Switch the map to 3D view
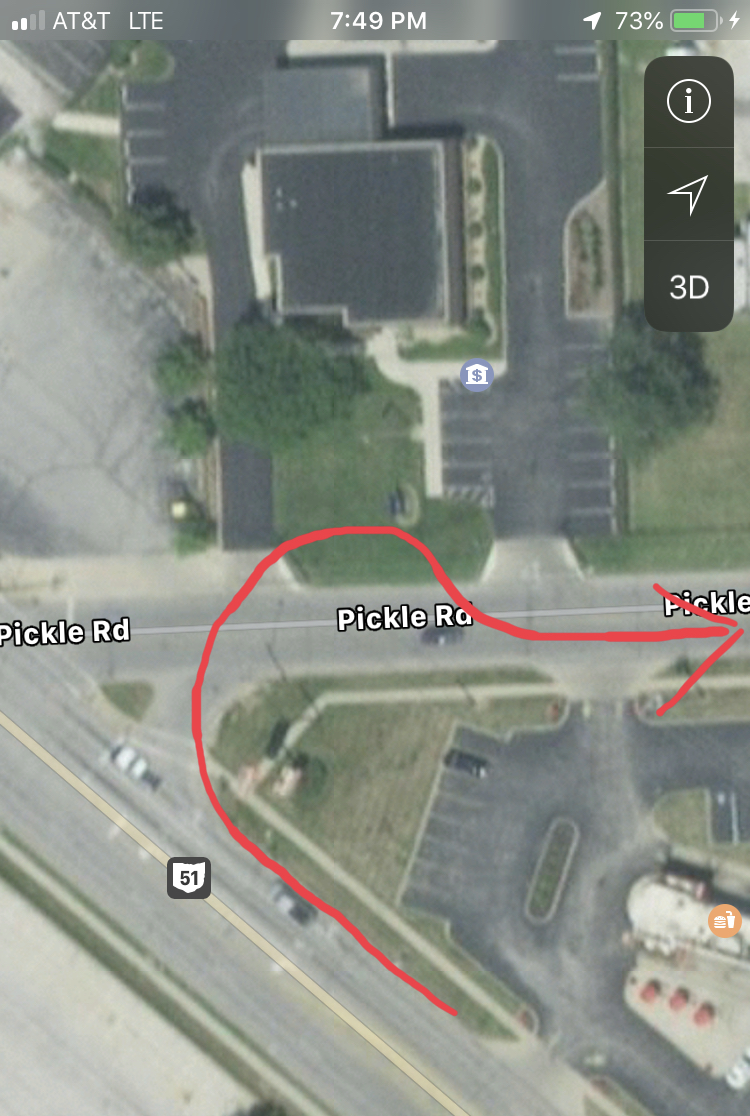Viewport: 750px width, 1116px height. coord(688,288)
